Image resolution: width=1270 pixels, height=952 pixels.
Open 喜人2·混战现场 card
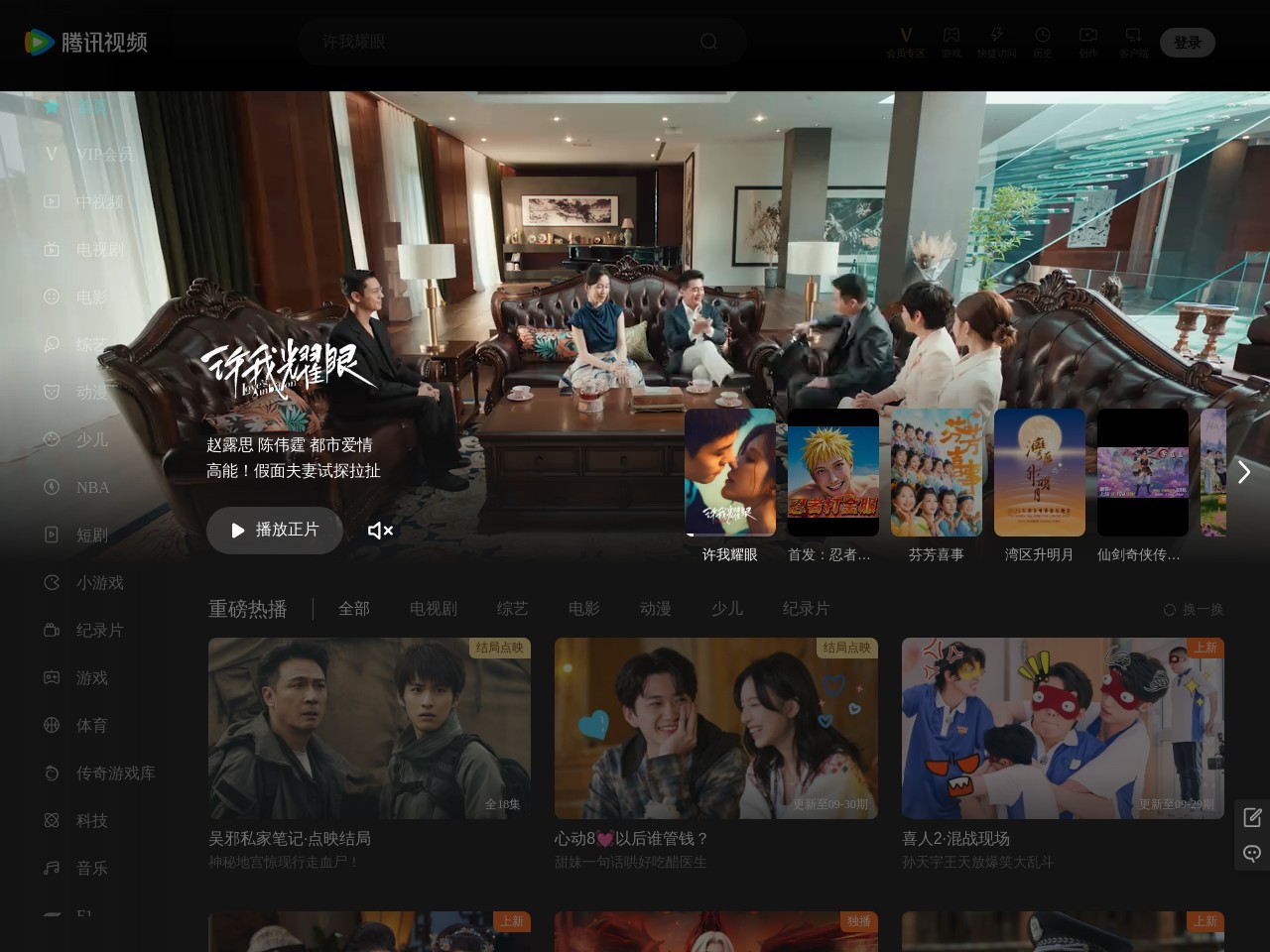coord(1062,729)
